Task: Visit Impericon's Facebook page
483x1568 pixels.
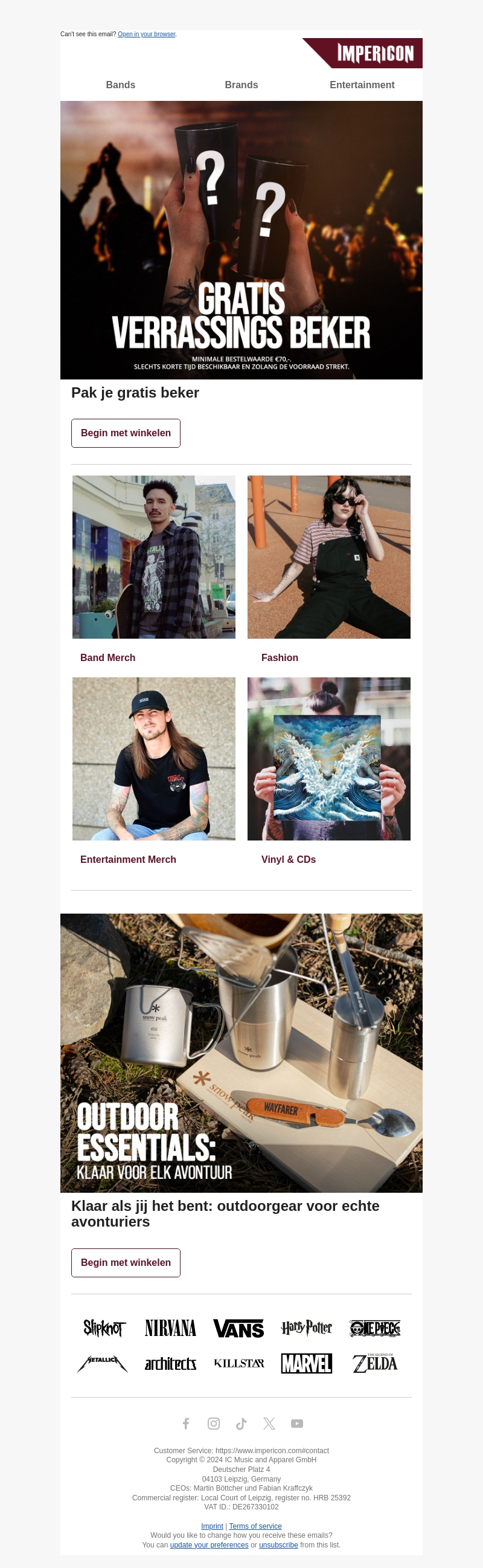Action: 186,1423
